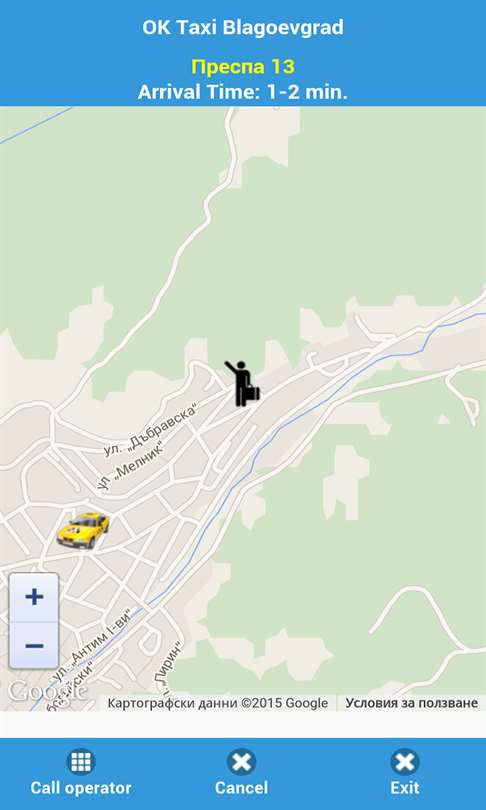The height and width of the screenshot is (810, 486).
Task: Zoom out of the map
Action: (34, 646)
